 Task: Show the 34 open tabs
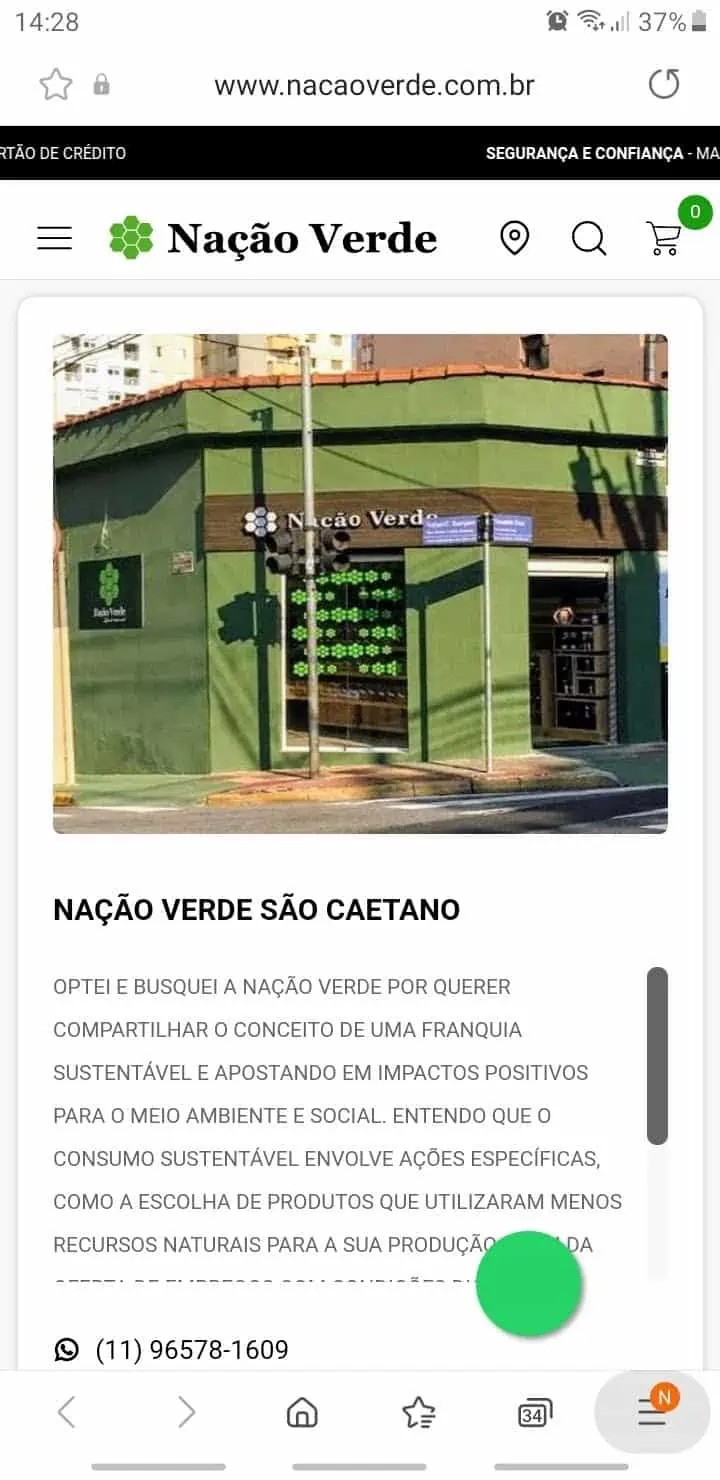535,1412
